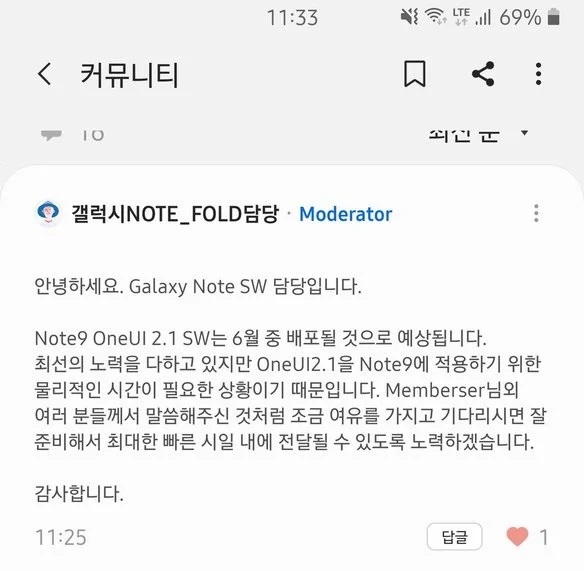Screen dimensions: 584x571
Task: Bookmark this community post
Action: [x=415, y=74]
